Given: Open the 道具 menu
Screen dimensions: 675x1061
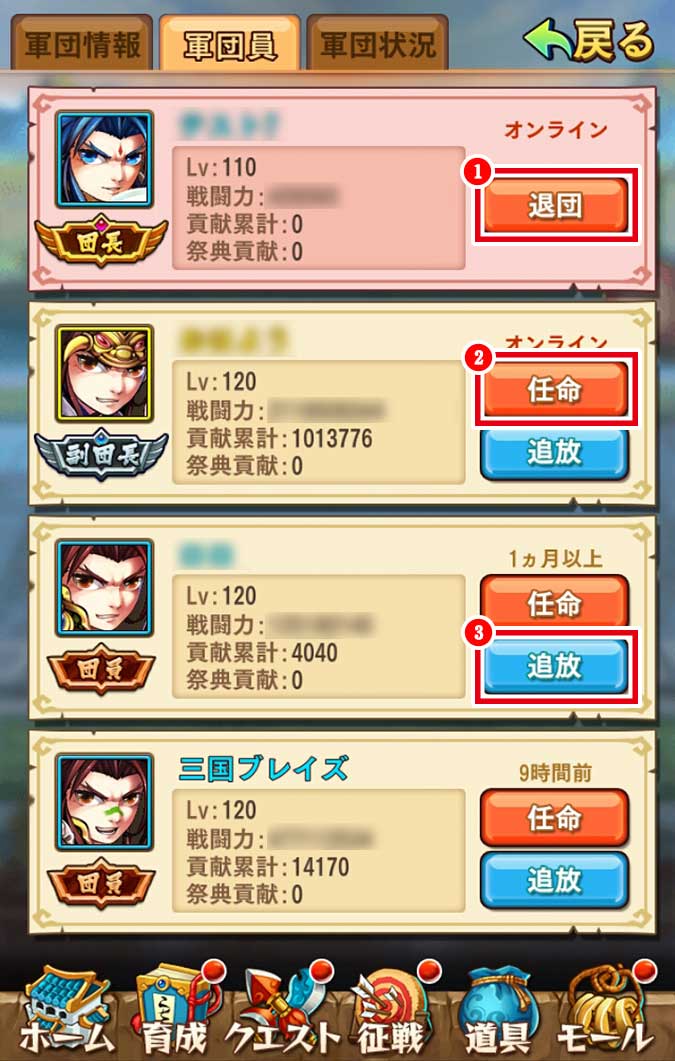Looking at the screenshot, I should pos(497,1010).
